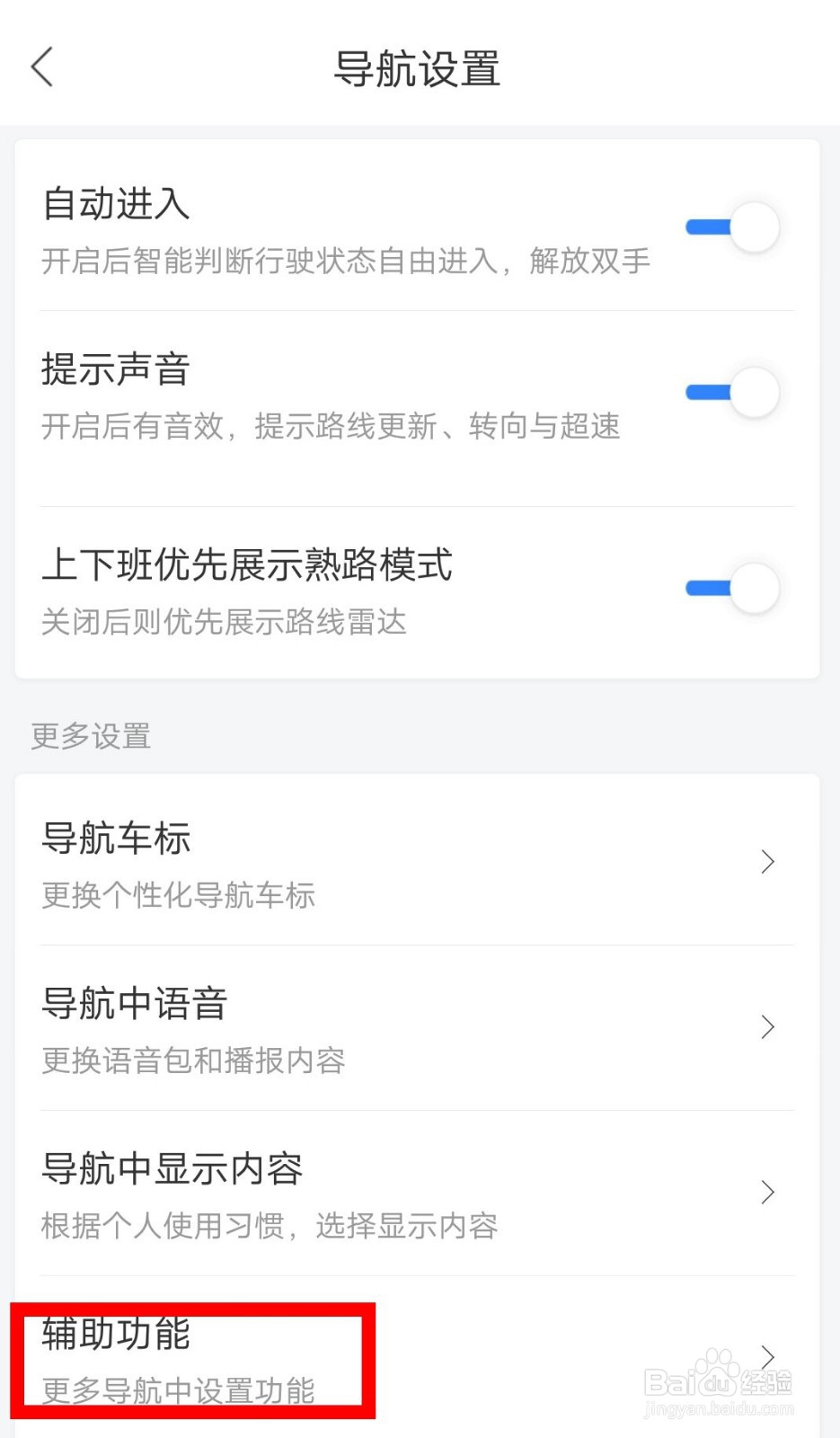The image size is (840, 1438).
Task: Open the 辅助功能 chevron arrow
Action: 768,1357
